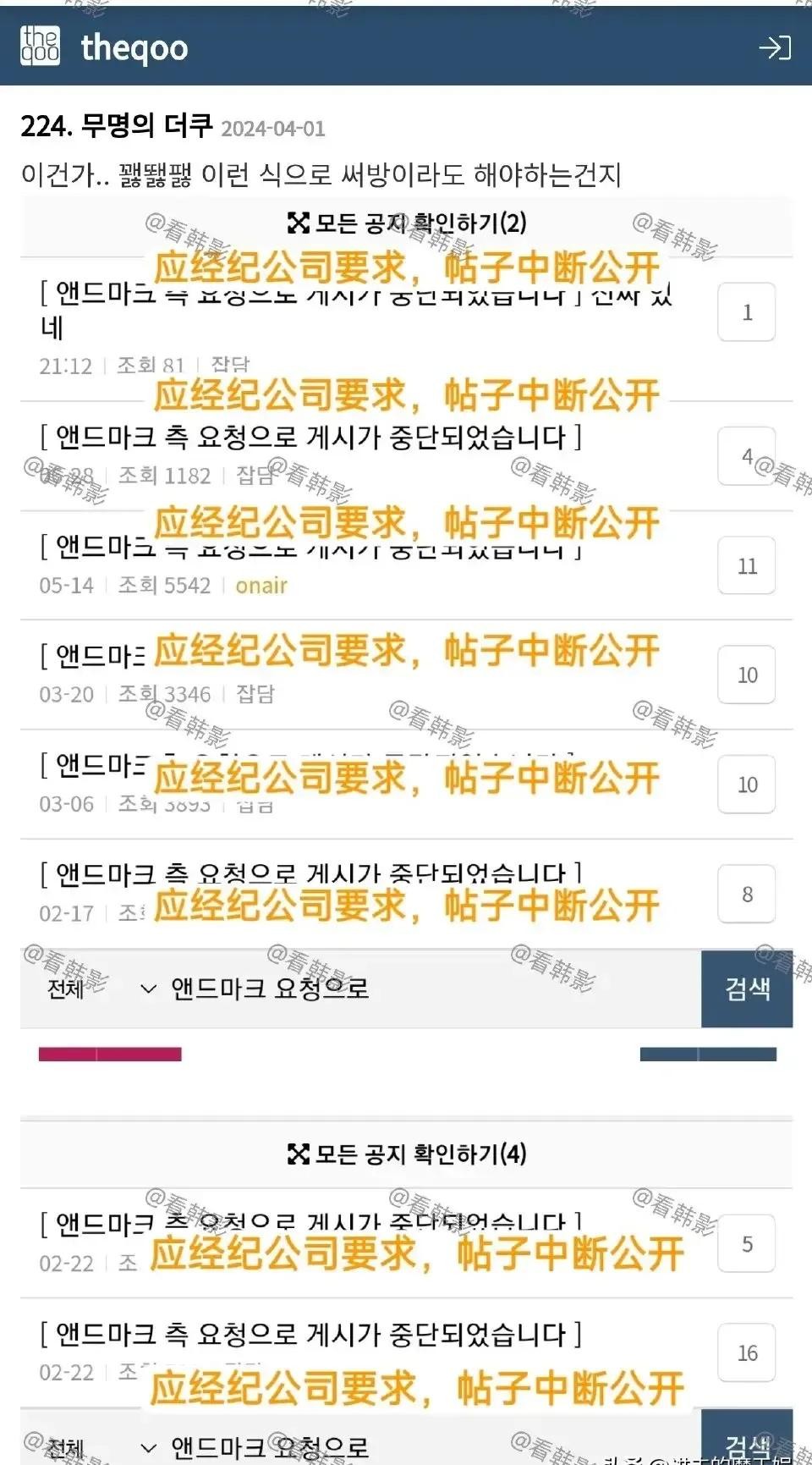The image size is (812, 1465).
Task: Tap the login arrow icon in the header
Action: pos(774,48)
